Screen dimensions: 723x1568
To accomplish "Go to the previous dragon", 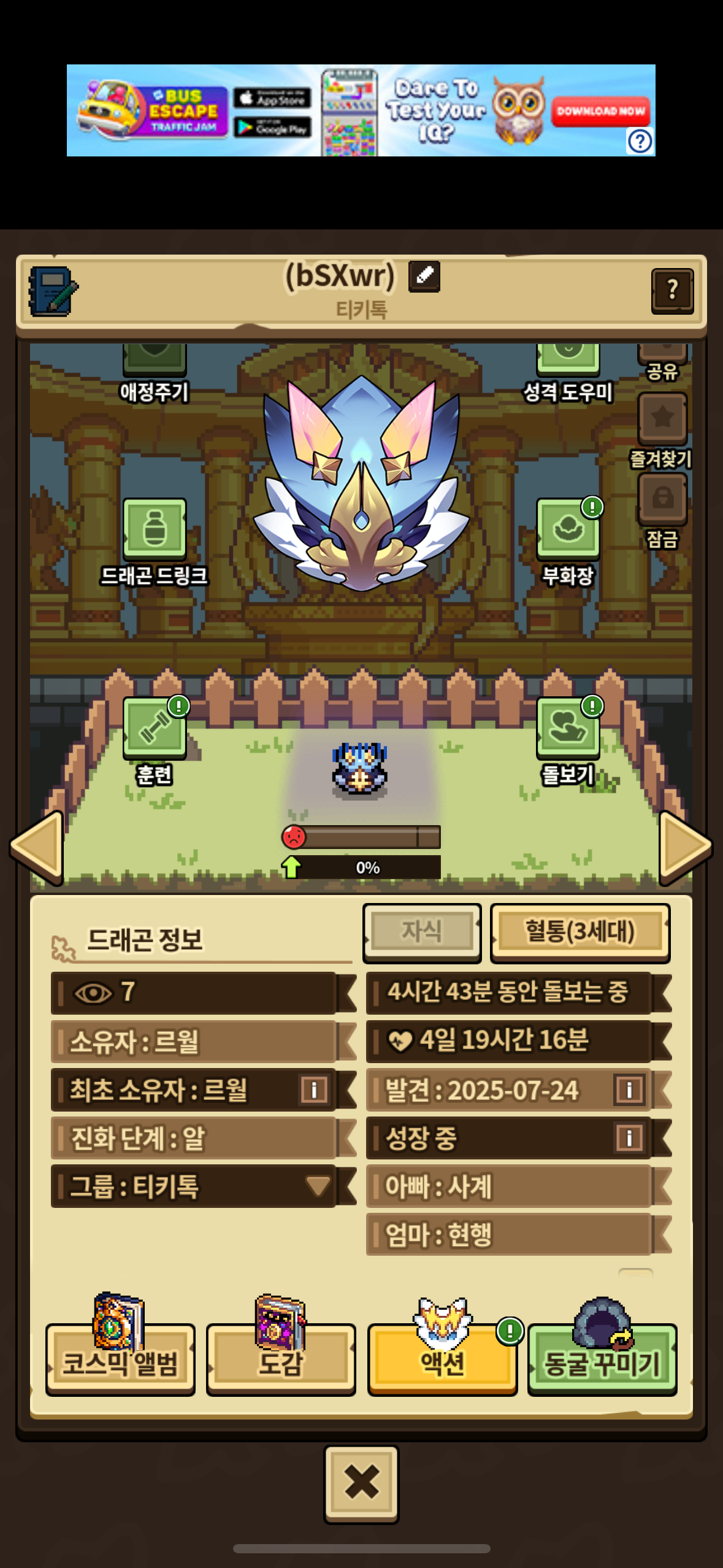I will (38, 847).
